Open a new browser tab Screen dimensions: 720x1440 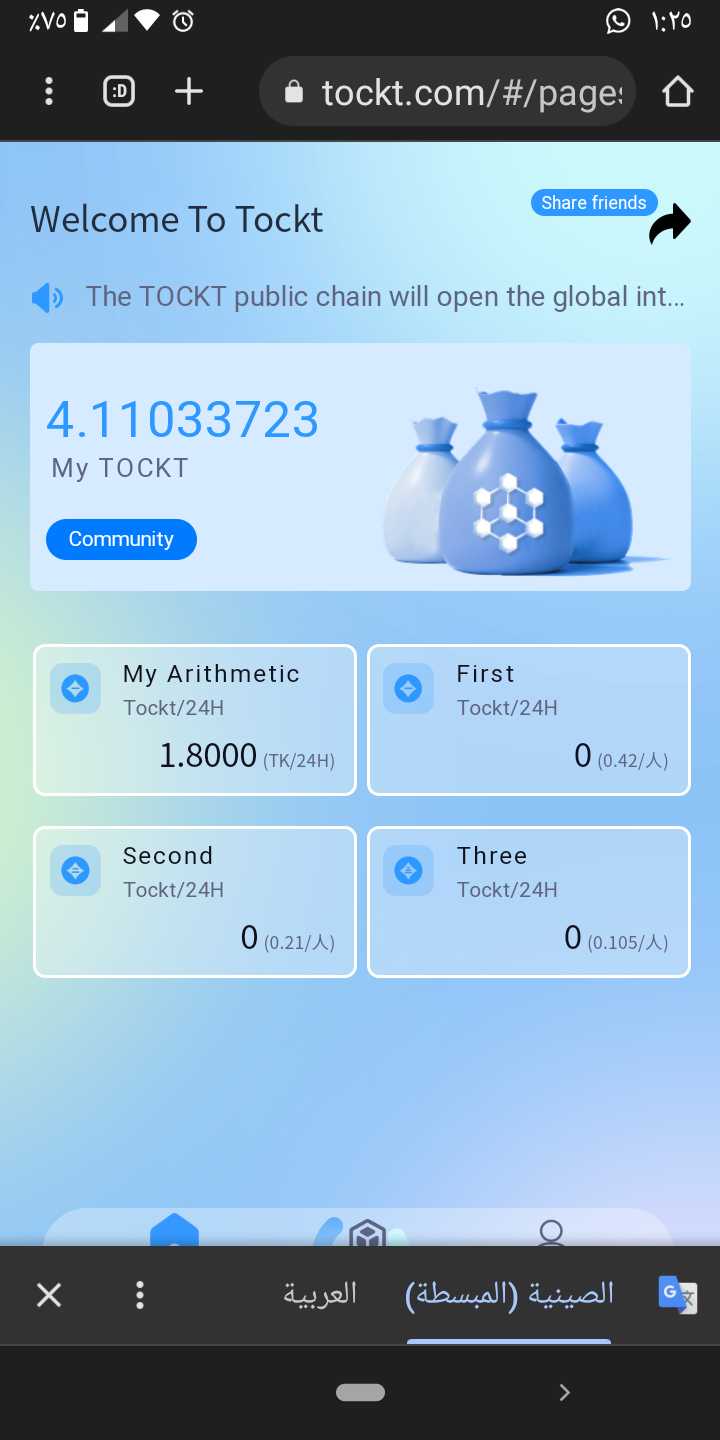pyautogui.click(x=189, y=92)
